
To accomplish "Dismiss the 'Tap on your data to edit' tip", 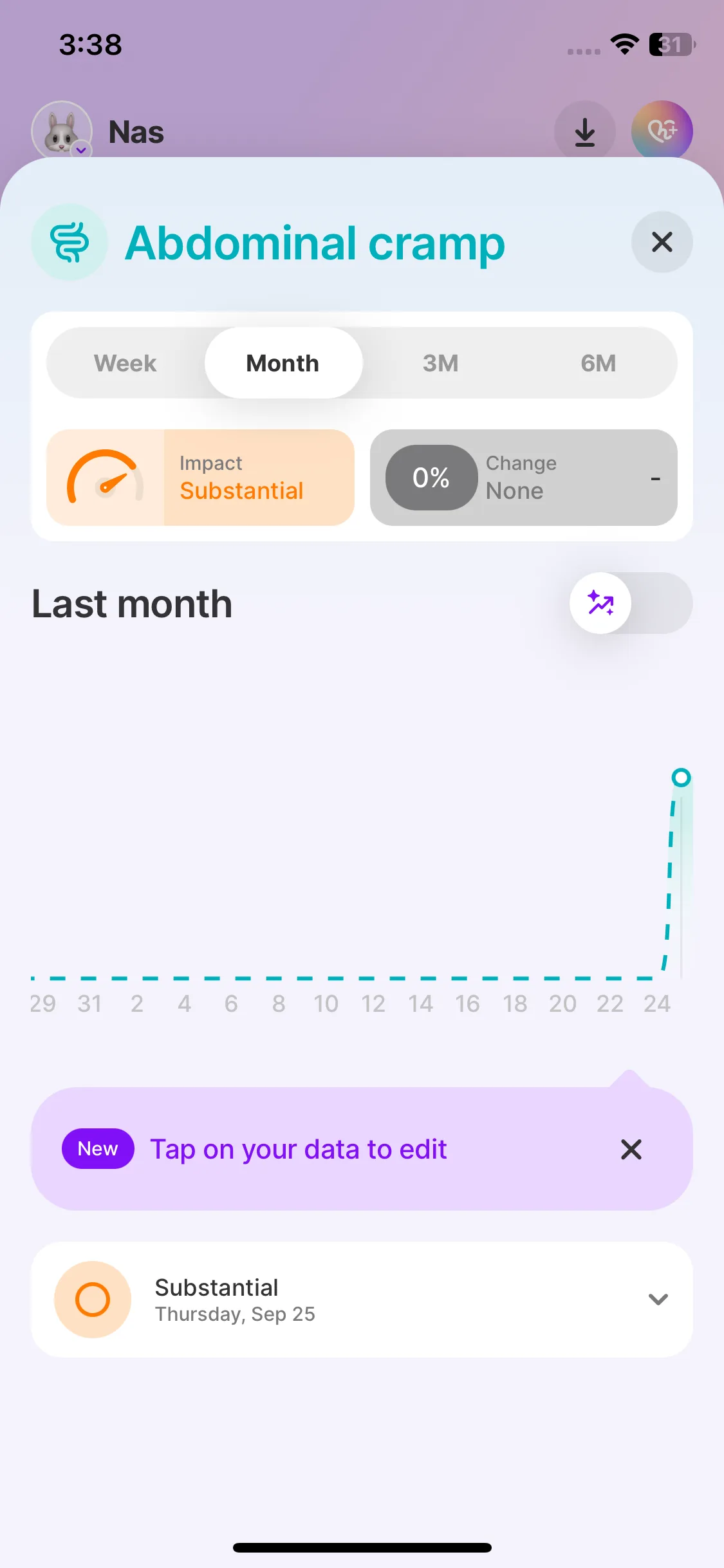I will click(631, 1149).
